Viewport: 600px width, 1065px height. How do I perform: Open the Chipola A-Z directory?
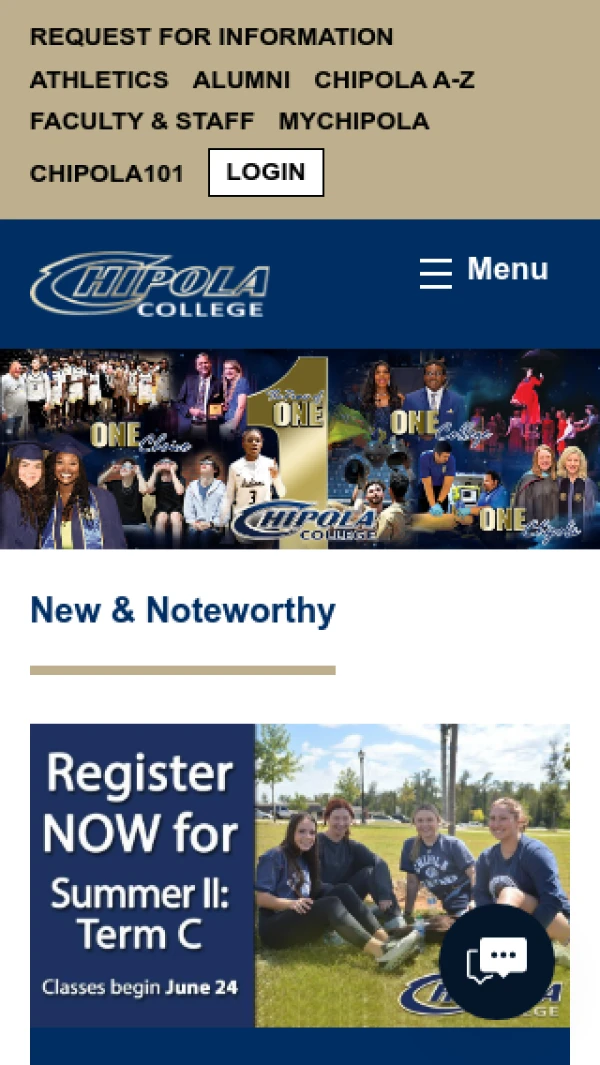click(394, 80)
